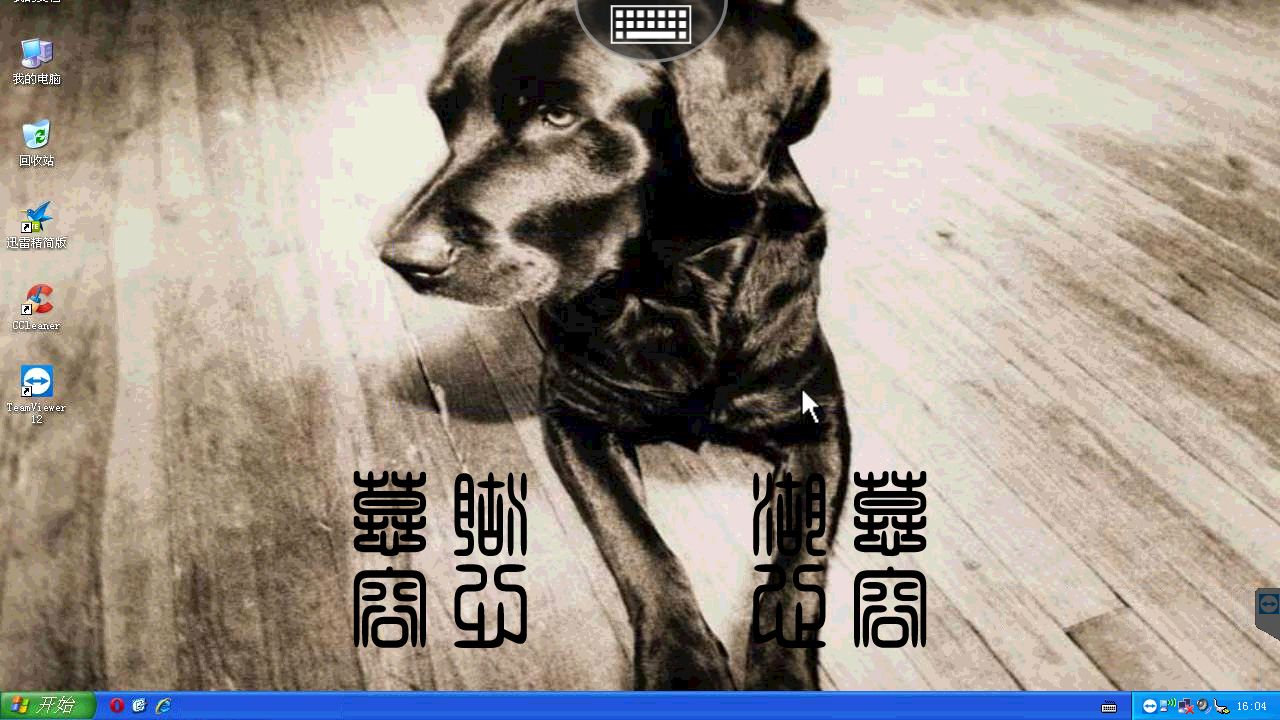
Task: Open the language bar keyboard icon in taskbar
Action: [1109, 707]
